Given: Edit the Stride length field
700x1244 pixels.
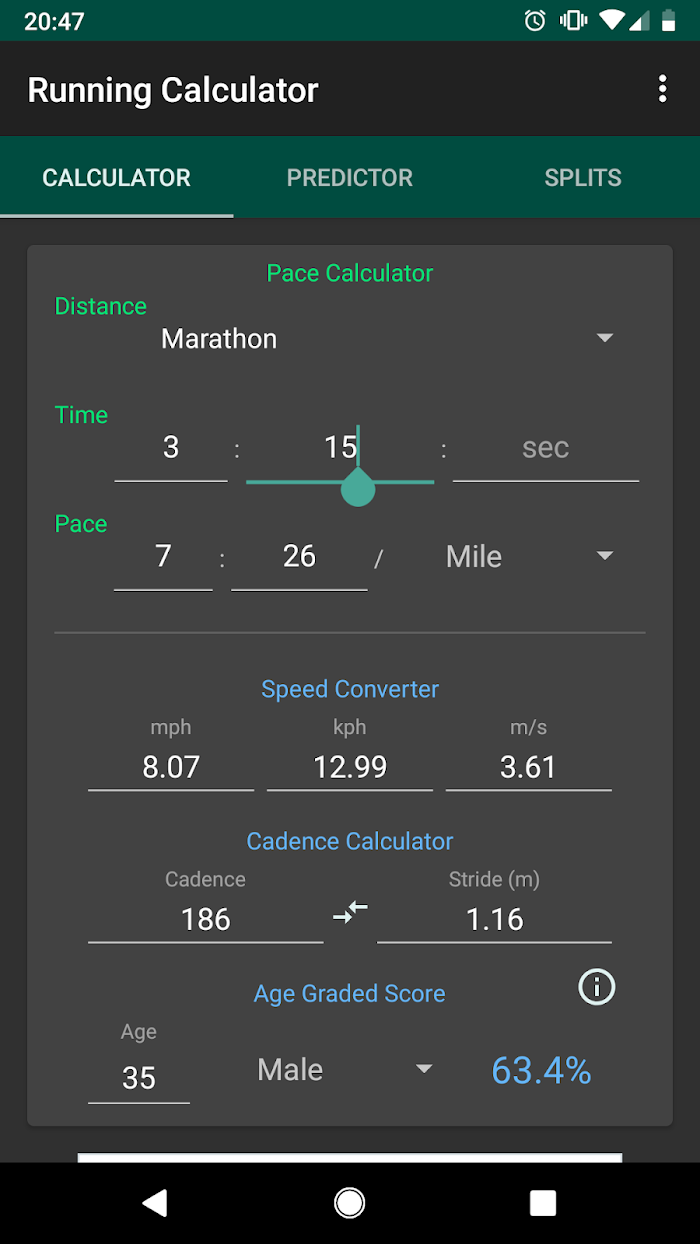Looking at the screenshot, I should click(494, 919).
